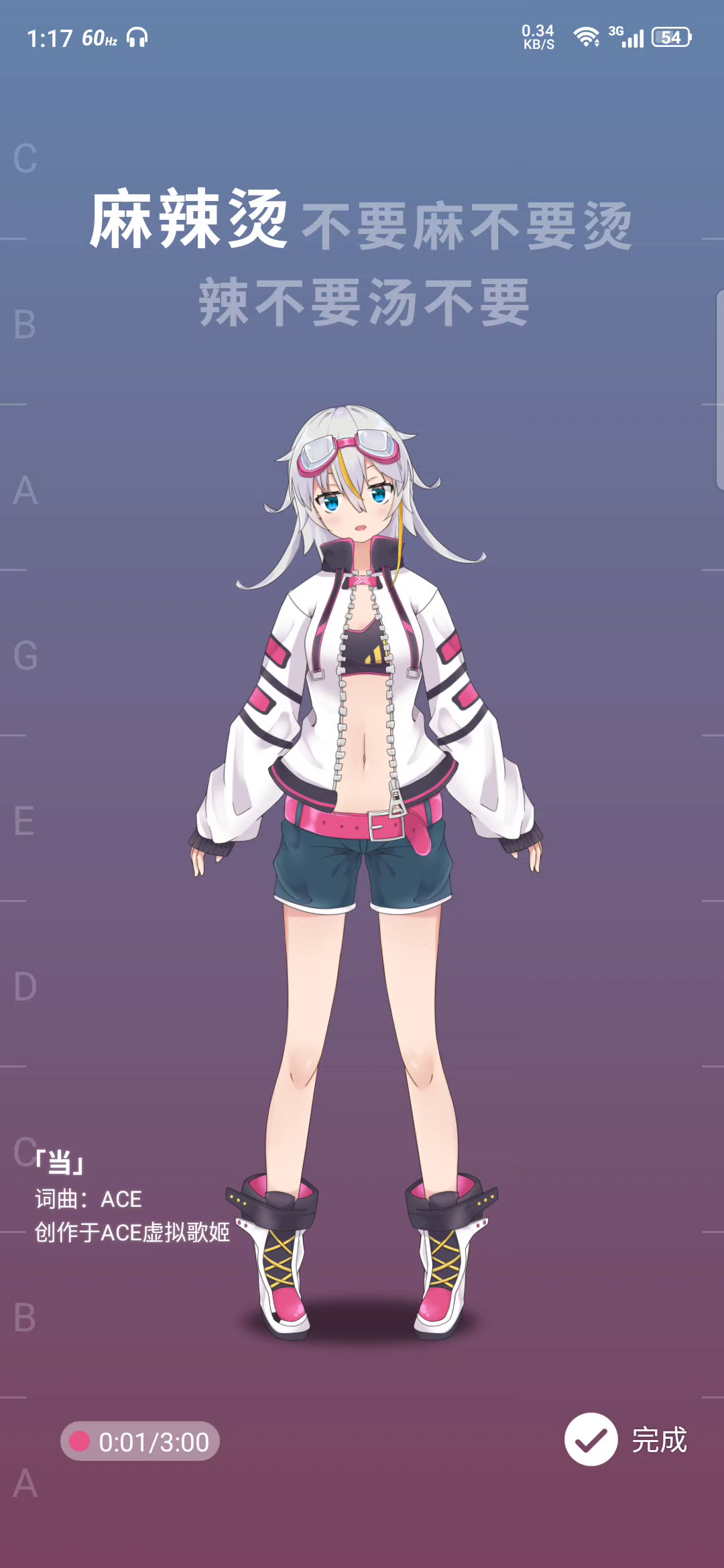Tap 完成 to finish the recording
The height and width of the screenshot is (1568, 724).
click(626, 1439)
